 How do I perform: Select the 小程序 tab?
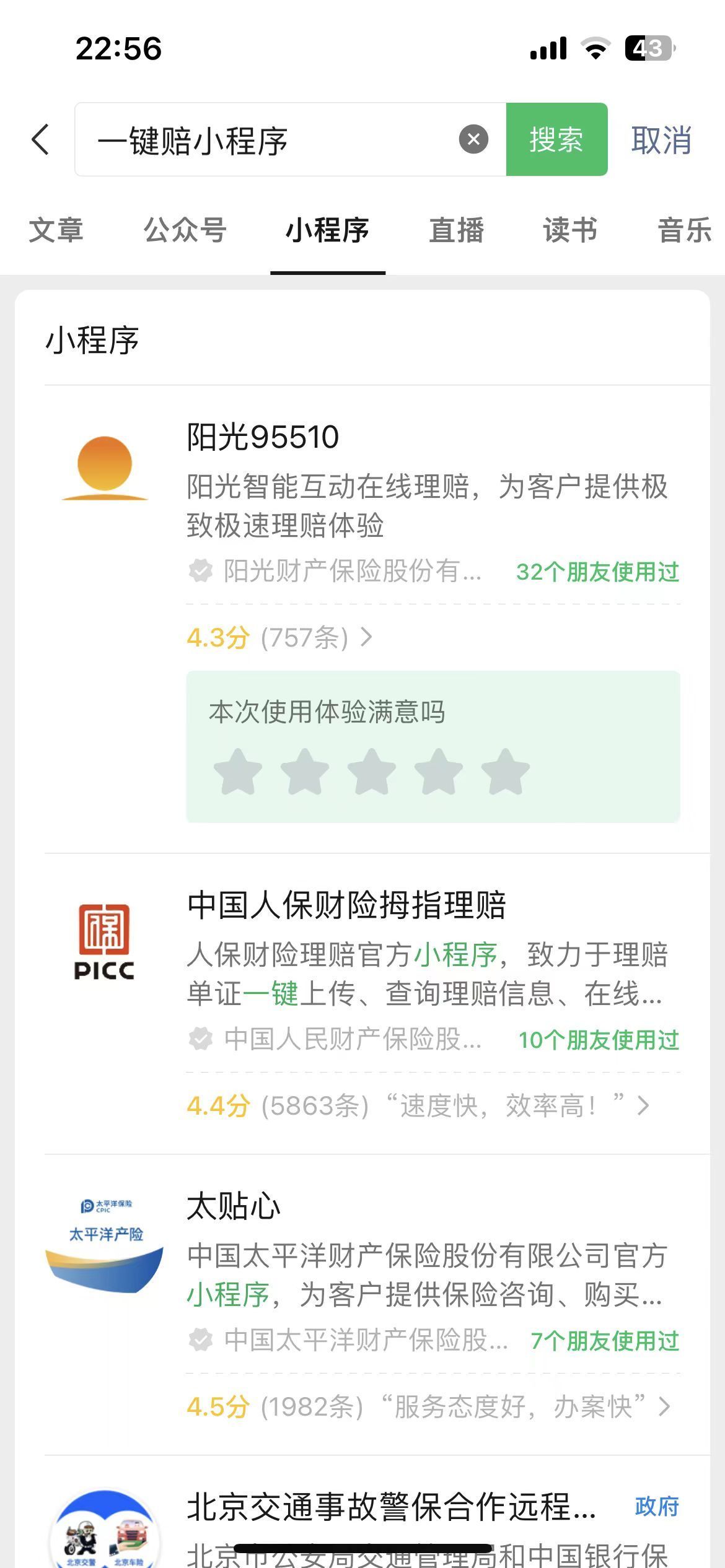tap(327, 230)
